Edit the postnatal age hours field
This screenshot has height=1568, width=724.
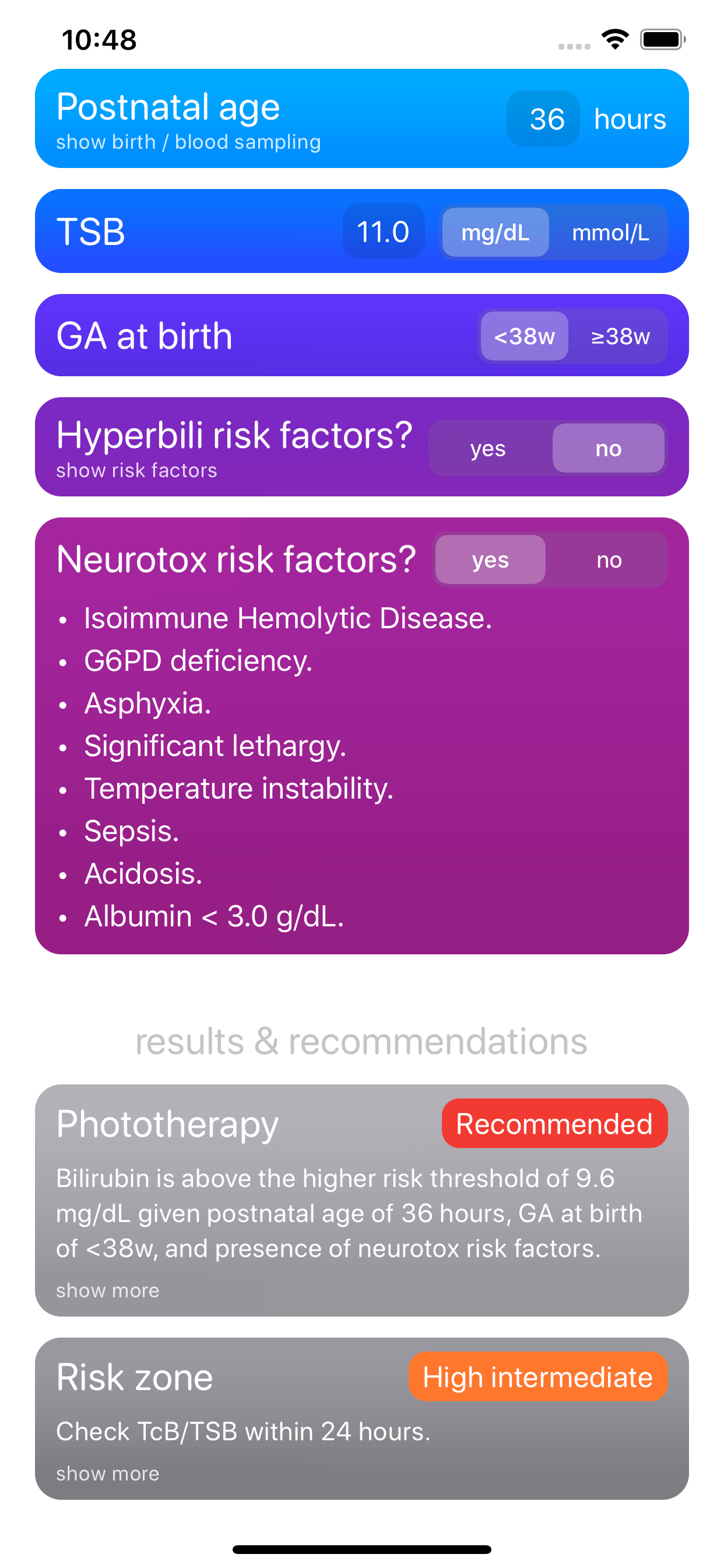coord(543,118)
